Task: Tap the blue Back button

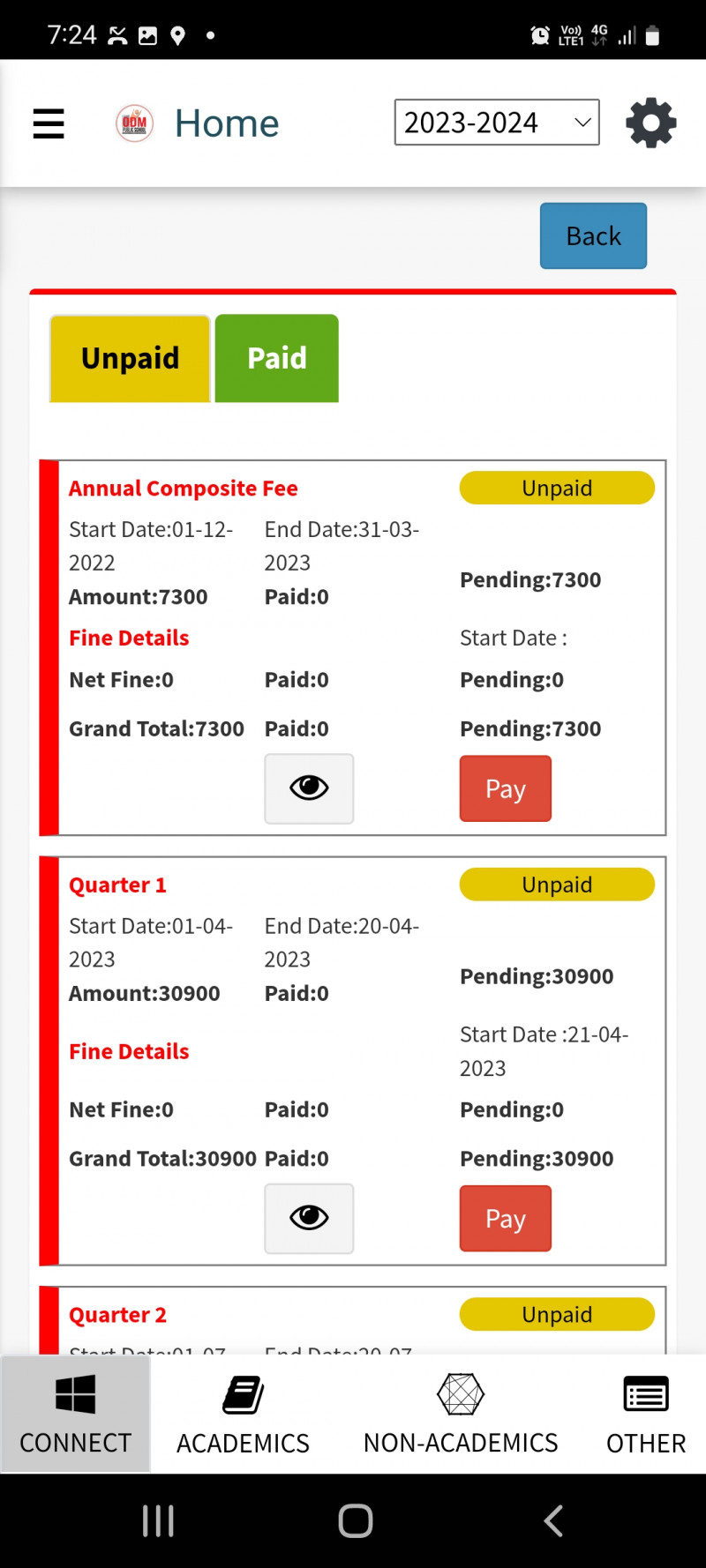Action: pyautogui.click(x=593, y=235)
